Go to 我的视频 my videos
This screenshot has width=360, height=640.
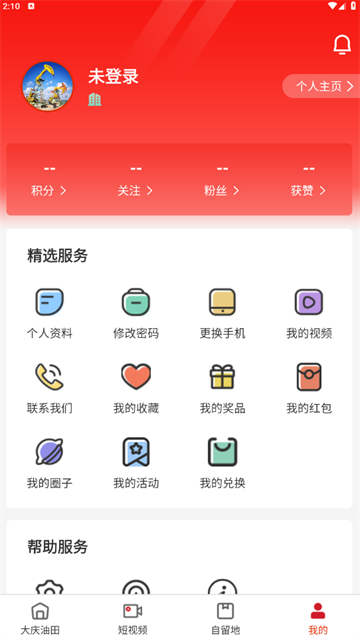click(x=309, y=313)
